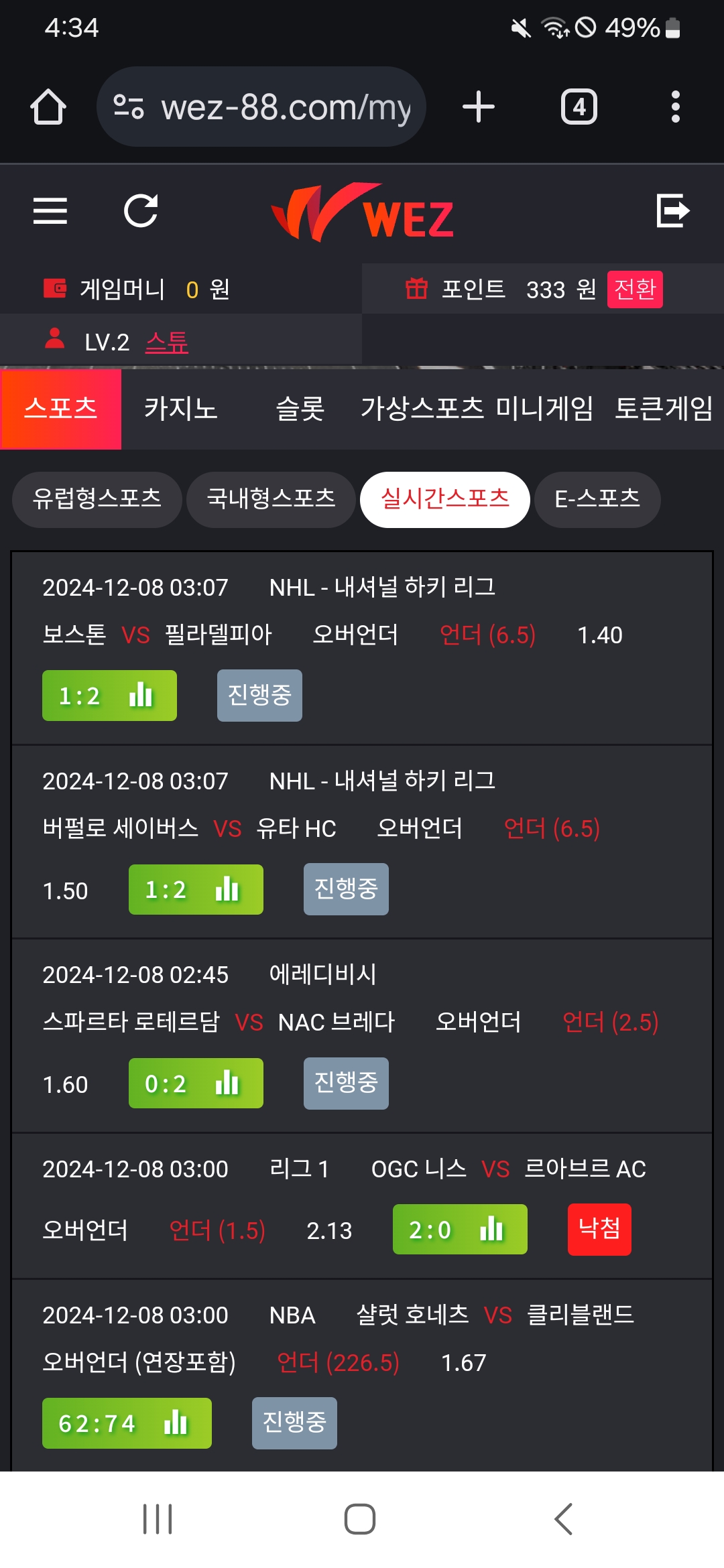Open the 가상스포츠 tab

(422, 409)
